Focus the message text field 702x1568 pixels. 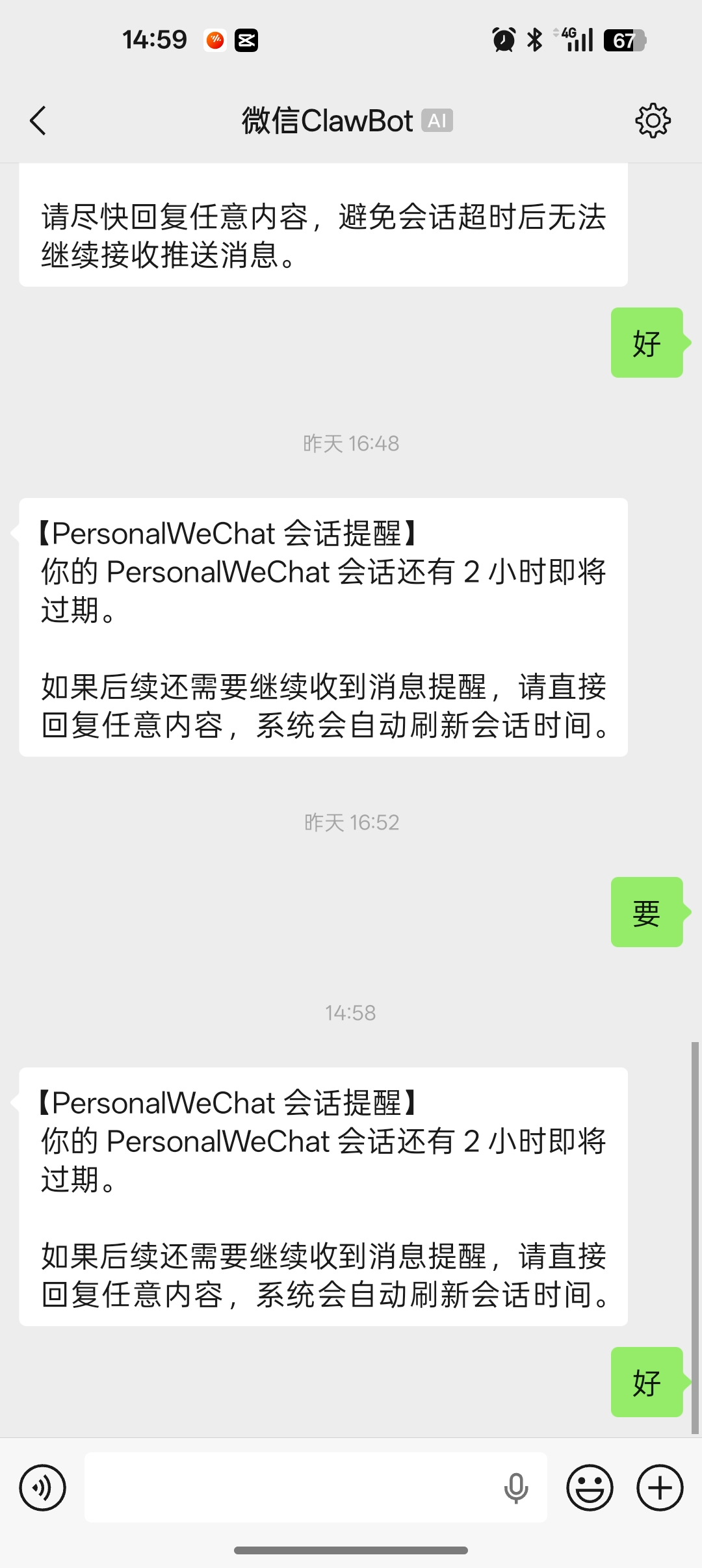click(x=292, y=1487)
